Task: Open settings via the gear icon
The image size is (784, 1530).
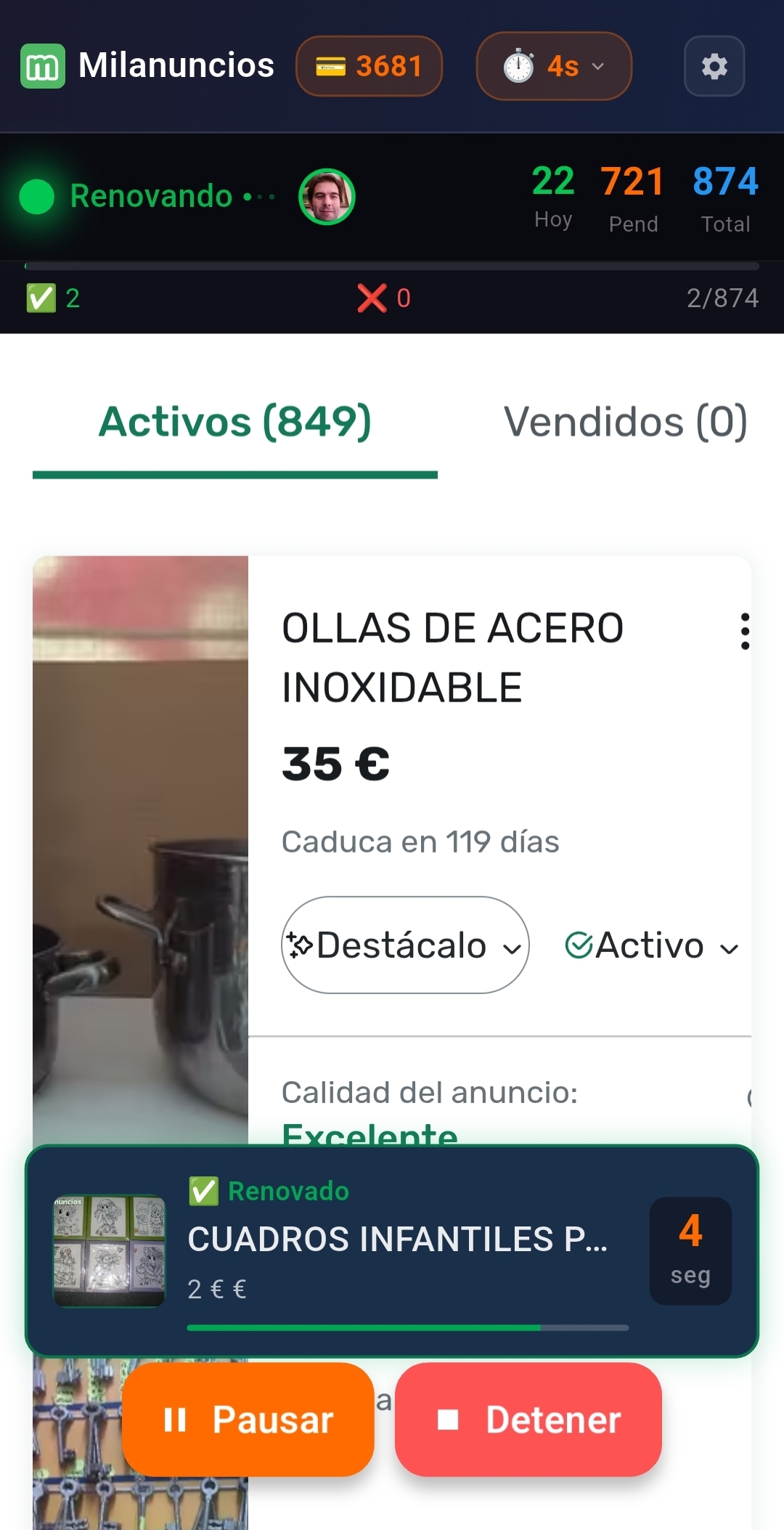Action: [x=714, y=66]
